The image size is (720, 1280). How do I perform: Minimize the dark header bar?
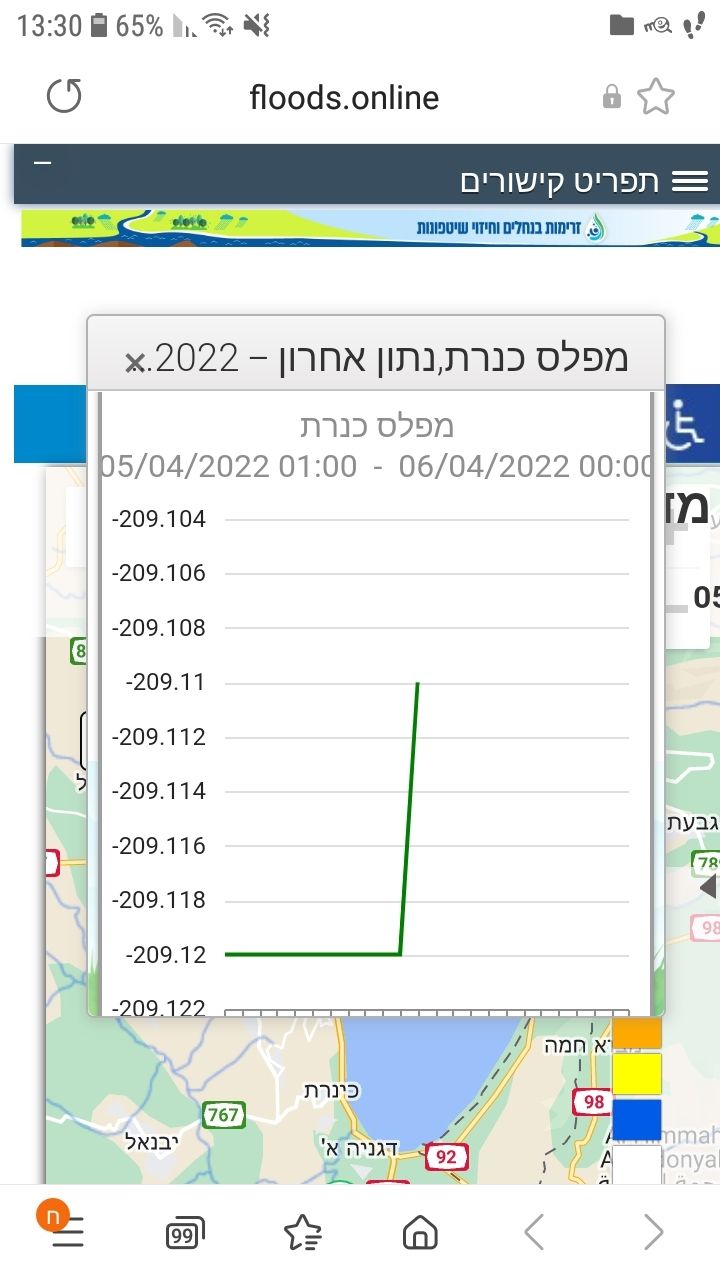(x=42, y=162)
